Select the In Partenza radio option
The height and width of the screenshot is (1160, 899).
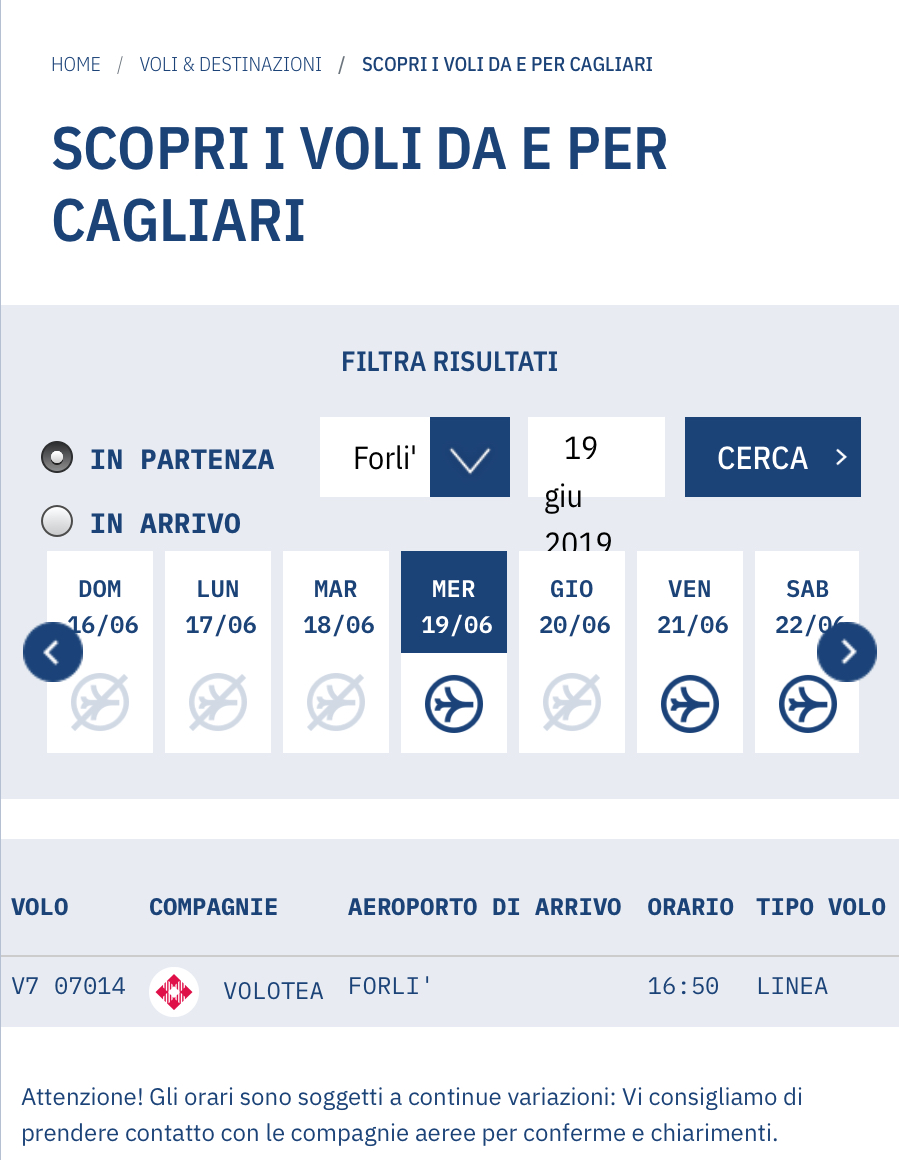click(57, 458)
